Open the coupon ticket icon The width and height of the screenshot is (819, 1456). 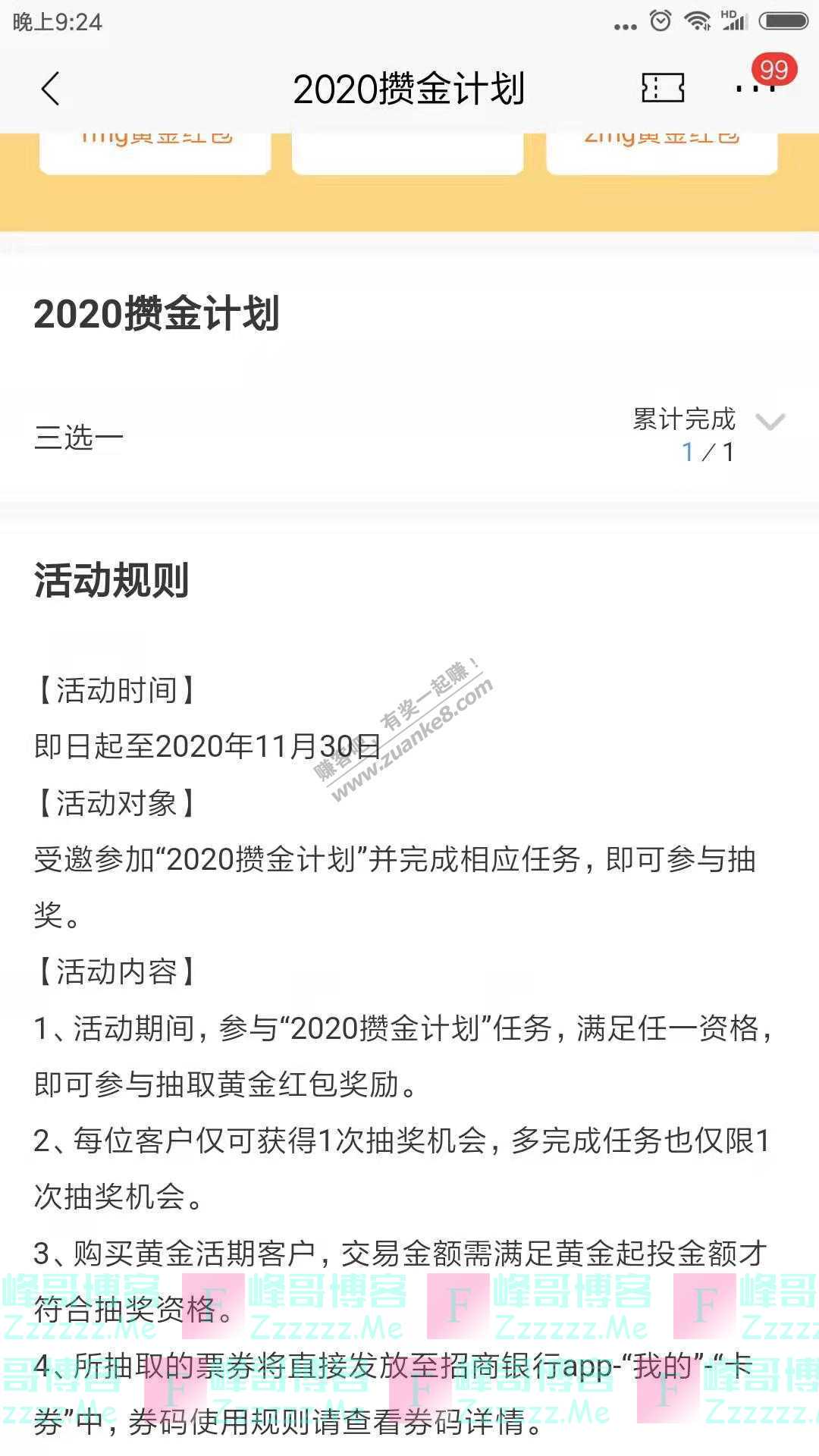(663, 89)
